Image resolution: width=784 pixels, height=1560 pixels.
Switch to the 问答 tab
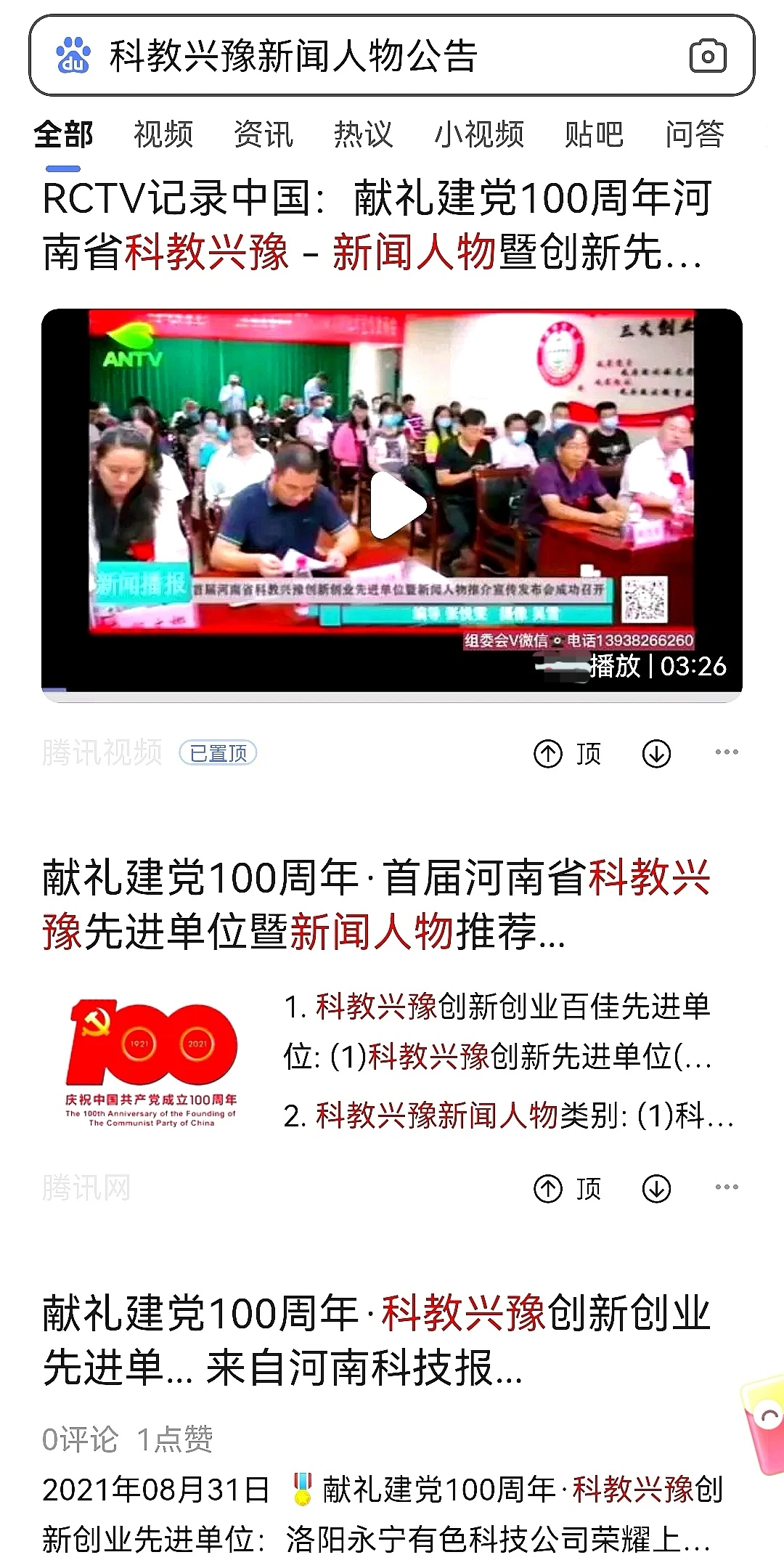[x=695, y=134]
